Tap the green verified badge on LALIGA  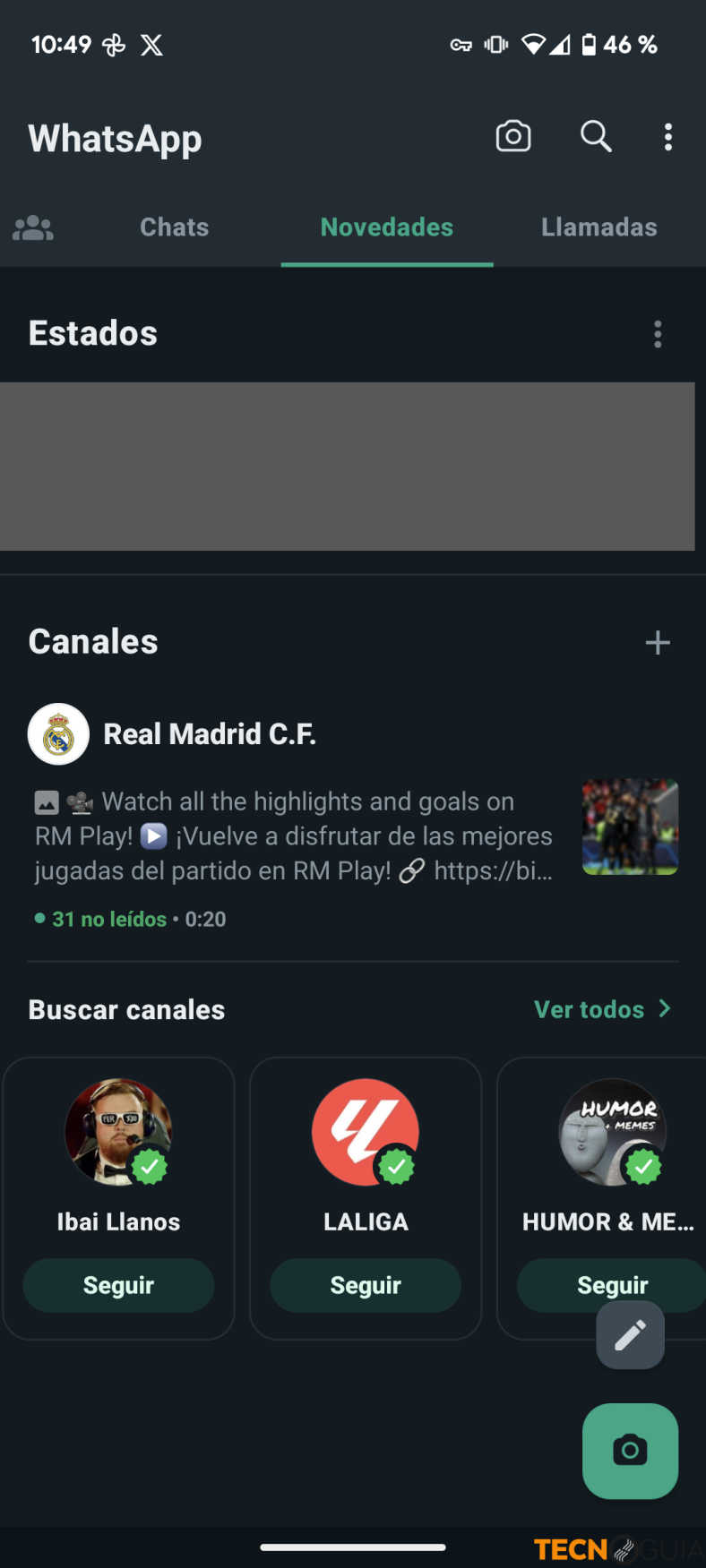[x=398, y=1167]
